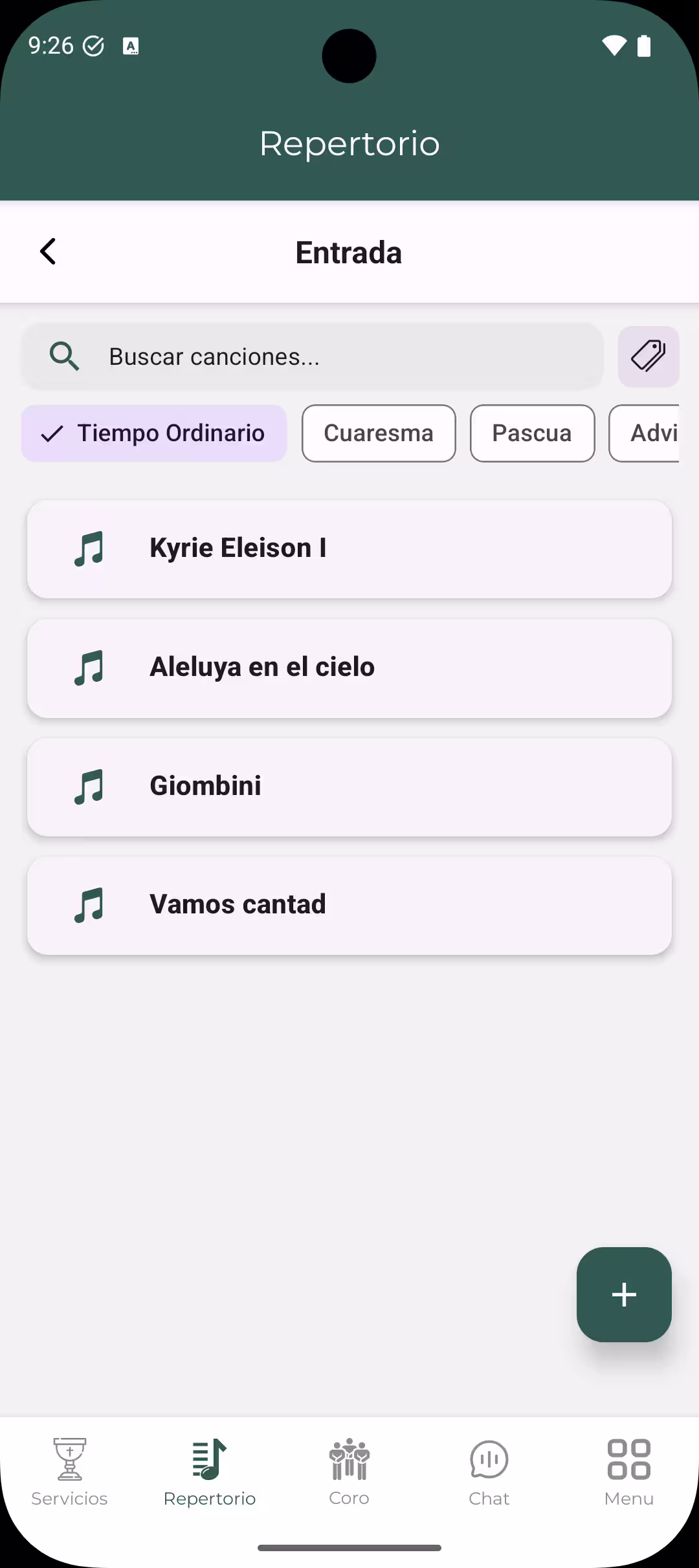The width and height of the screenshot is (699, 1568).
Task: Open the search icon in the search bar
Action: click(64, 356)
